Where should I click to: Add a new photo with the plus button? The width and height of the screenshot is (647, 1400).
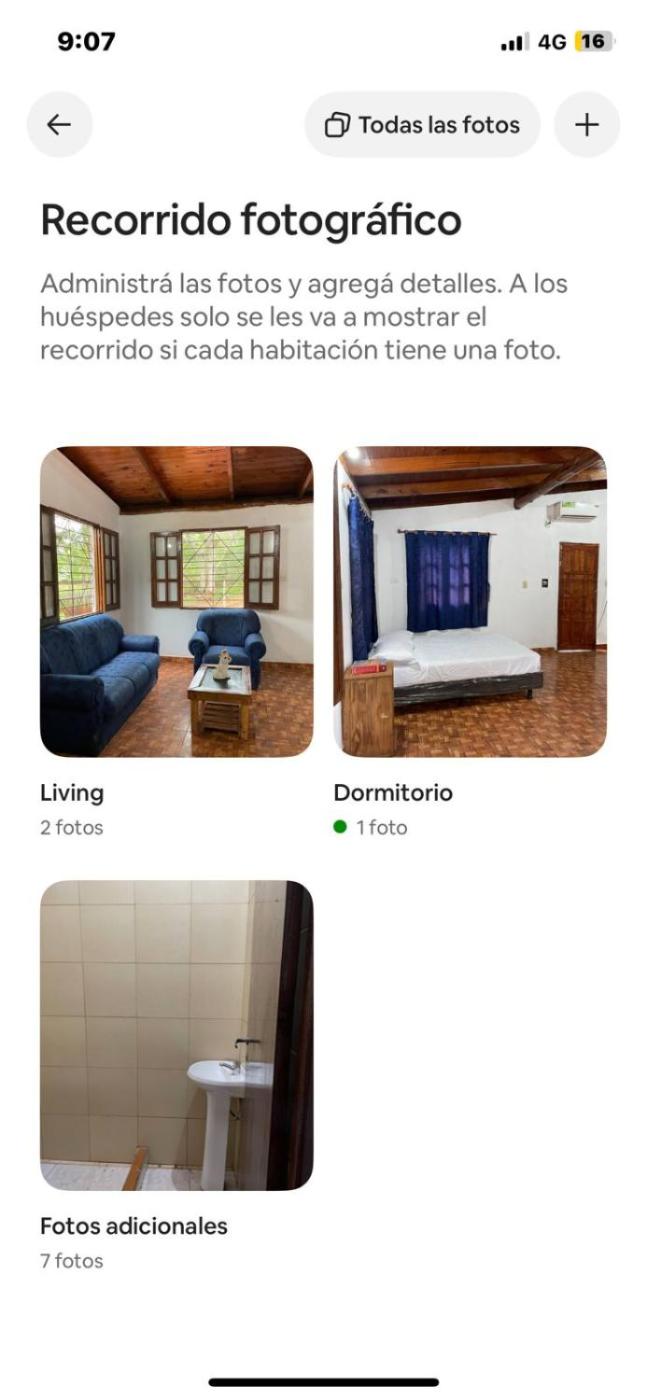pyautogui.click(x=587, y=125)
